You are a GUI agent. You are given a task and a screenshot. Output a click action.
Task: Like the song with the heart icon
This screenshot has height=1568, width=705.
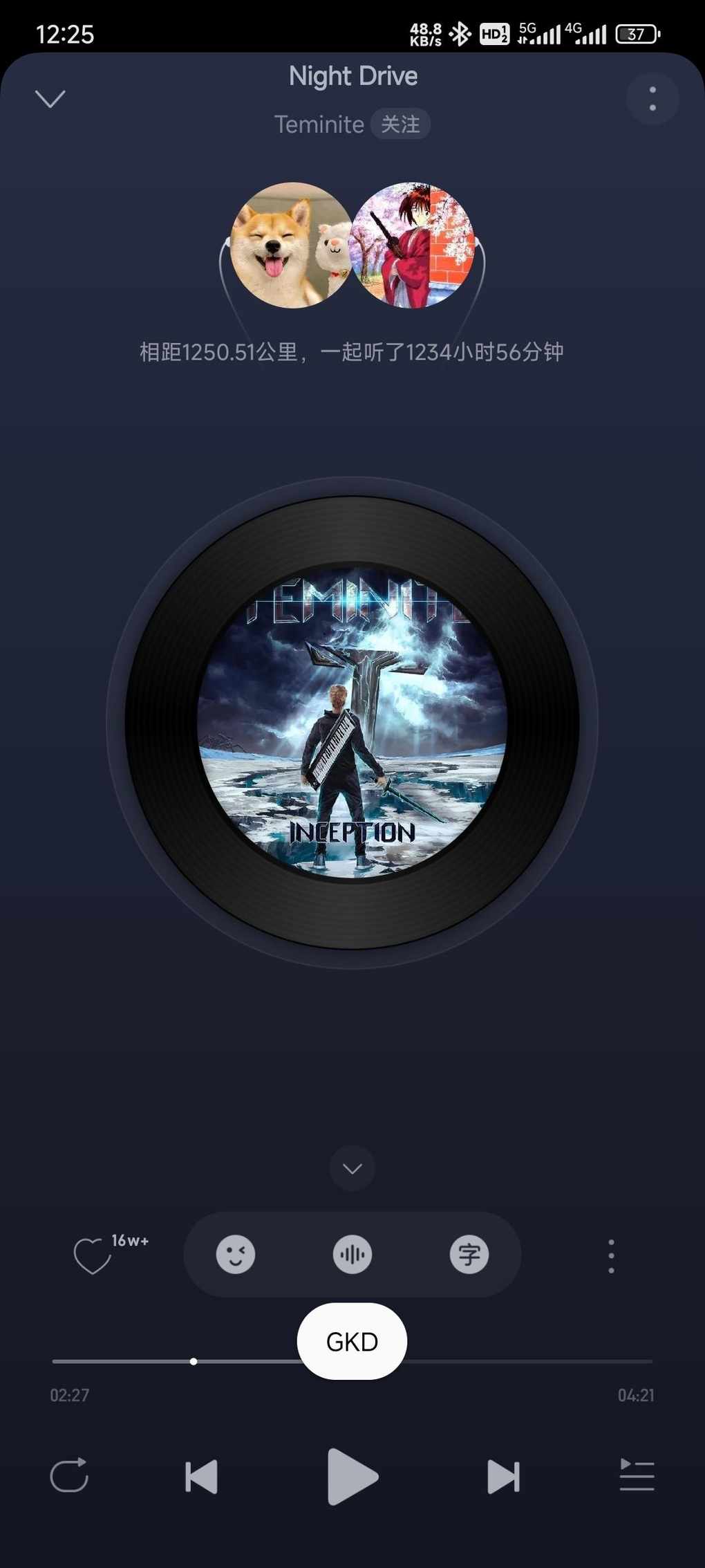point(93,1256)
